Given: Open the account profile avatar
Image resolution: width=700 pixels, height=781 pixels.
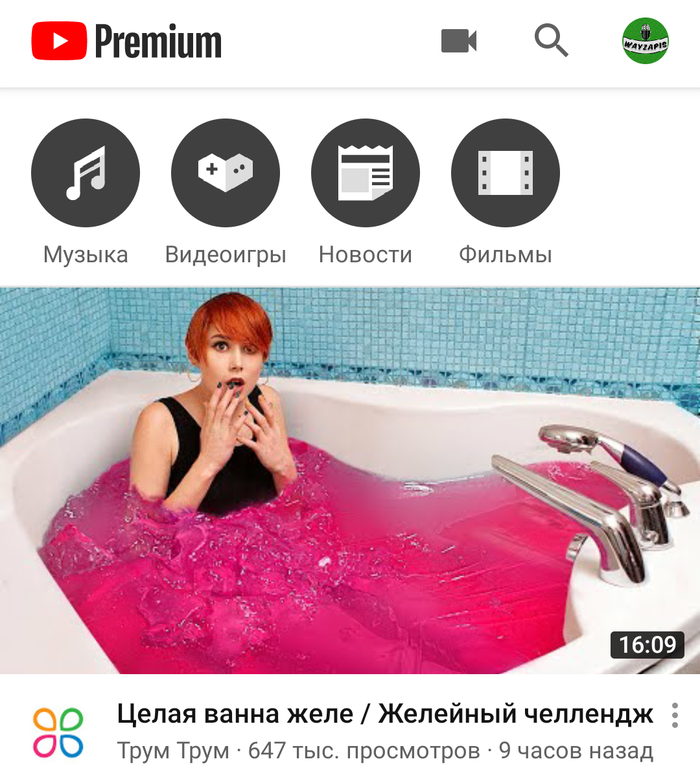Looking at the screenshot, I should pyautogui.click(x=645, y=41).
